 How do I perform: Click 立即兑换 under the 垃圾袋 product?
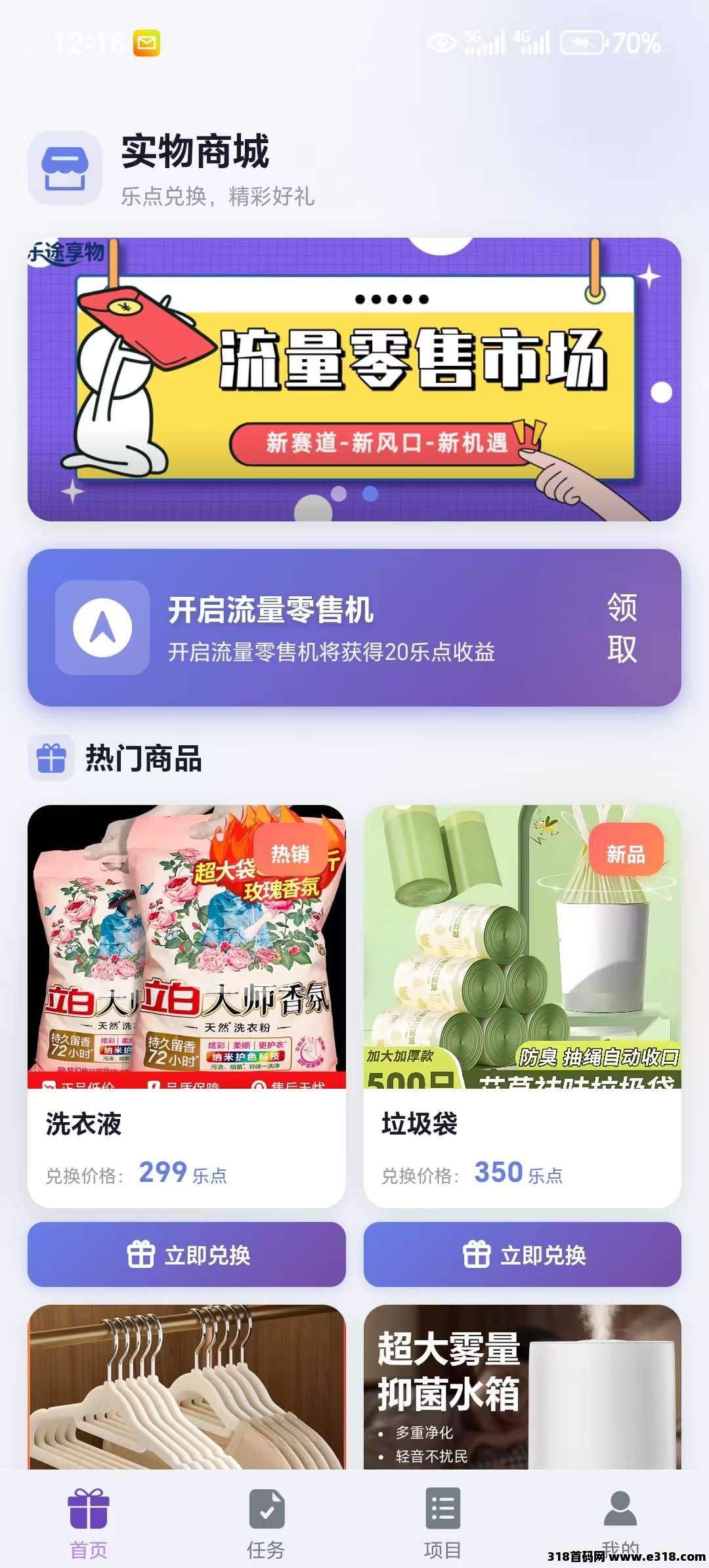click(521, 1256)
